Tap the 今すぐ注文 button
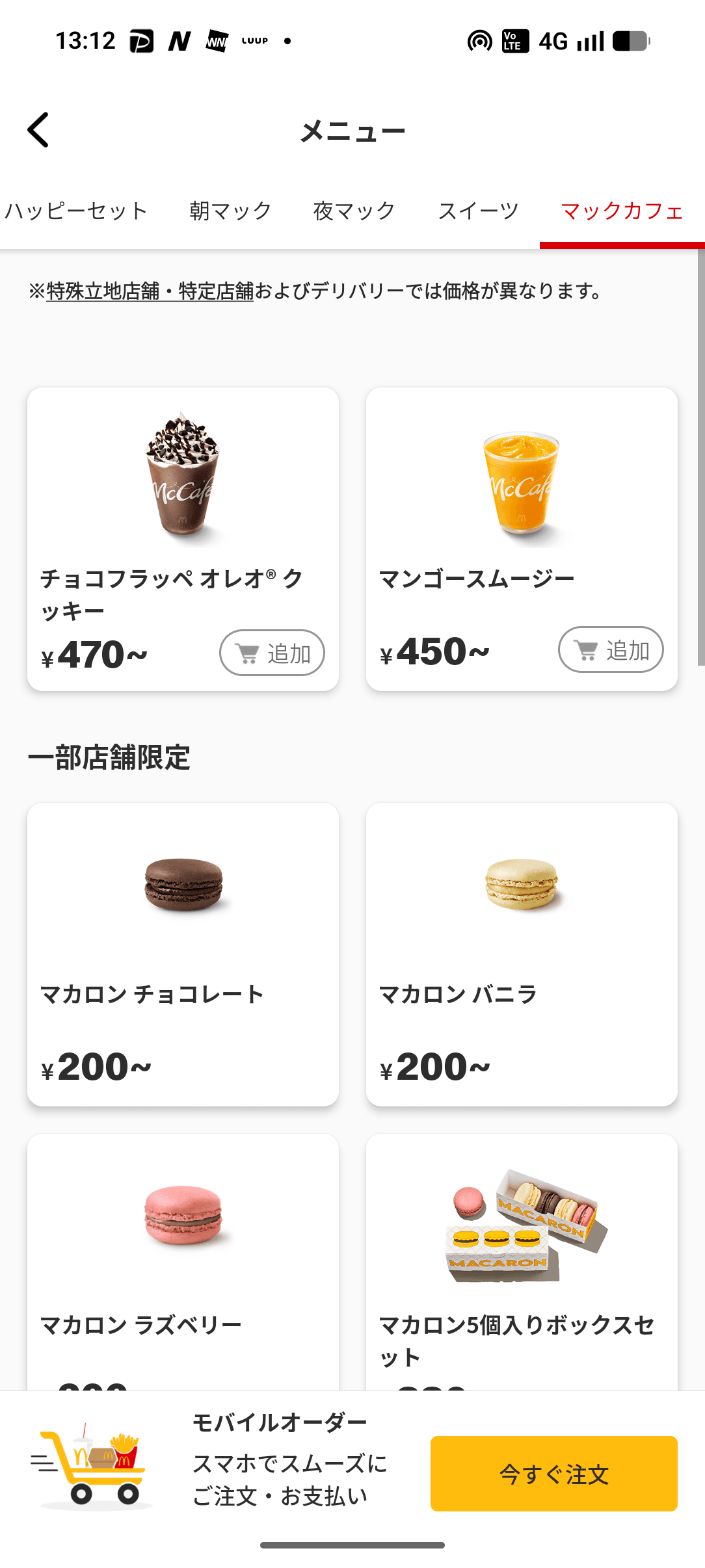This screenshot has width=705, height=1568. [553, 1473]
